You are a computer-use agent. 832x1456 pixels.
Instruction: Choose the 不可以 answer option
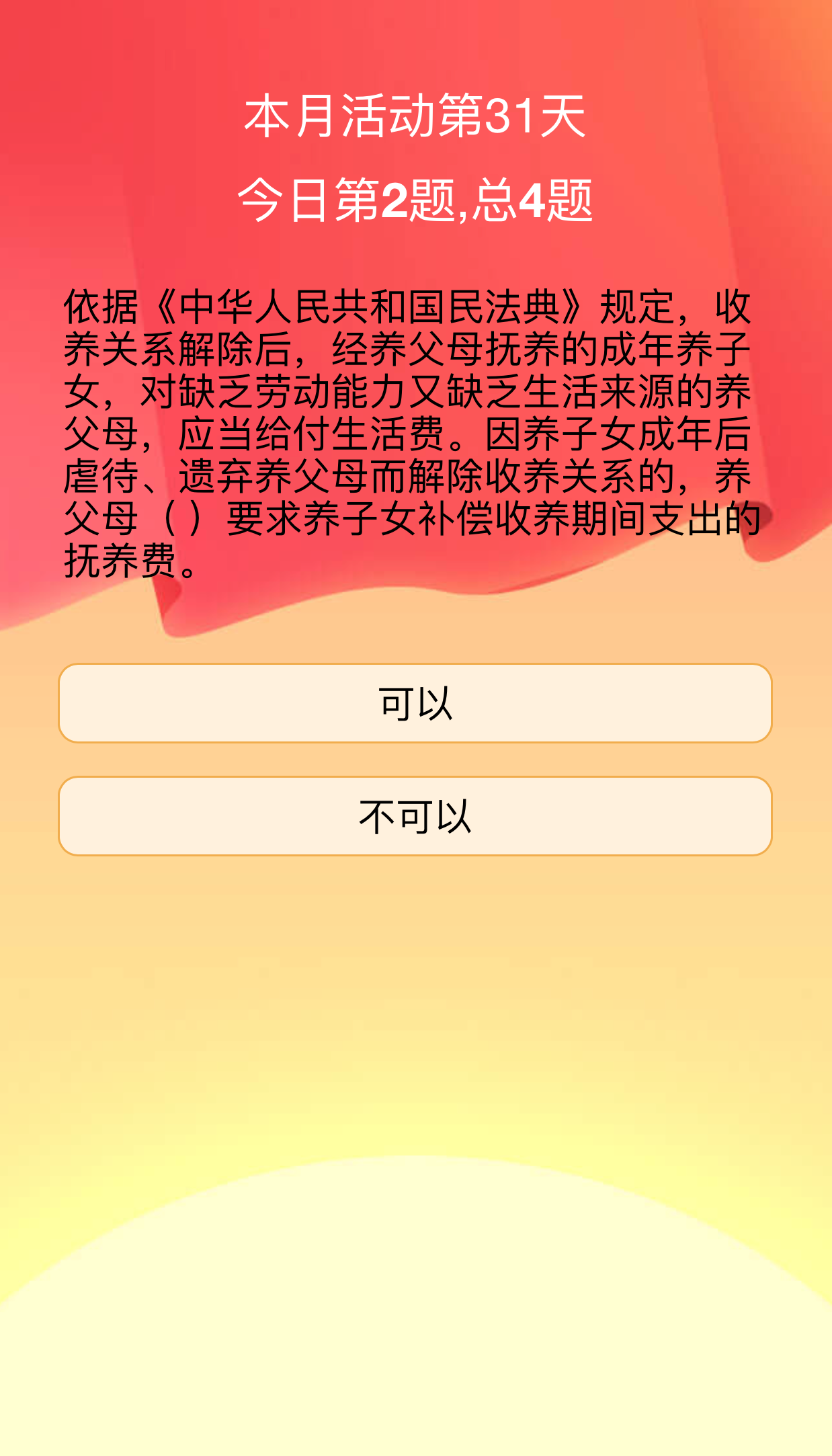point(415,816)
